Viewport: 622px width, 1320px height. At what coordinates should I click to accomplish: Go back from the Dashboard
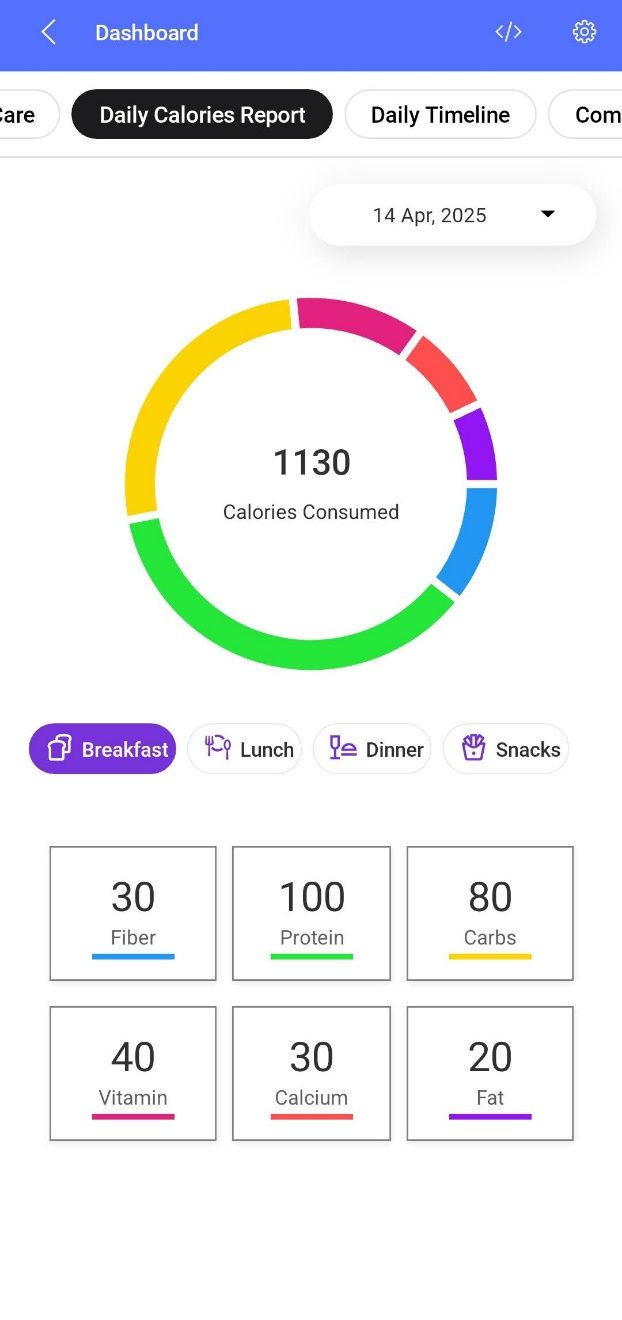click(x=48, y=33)
